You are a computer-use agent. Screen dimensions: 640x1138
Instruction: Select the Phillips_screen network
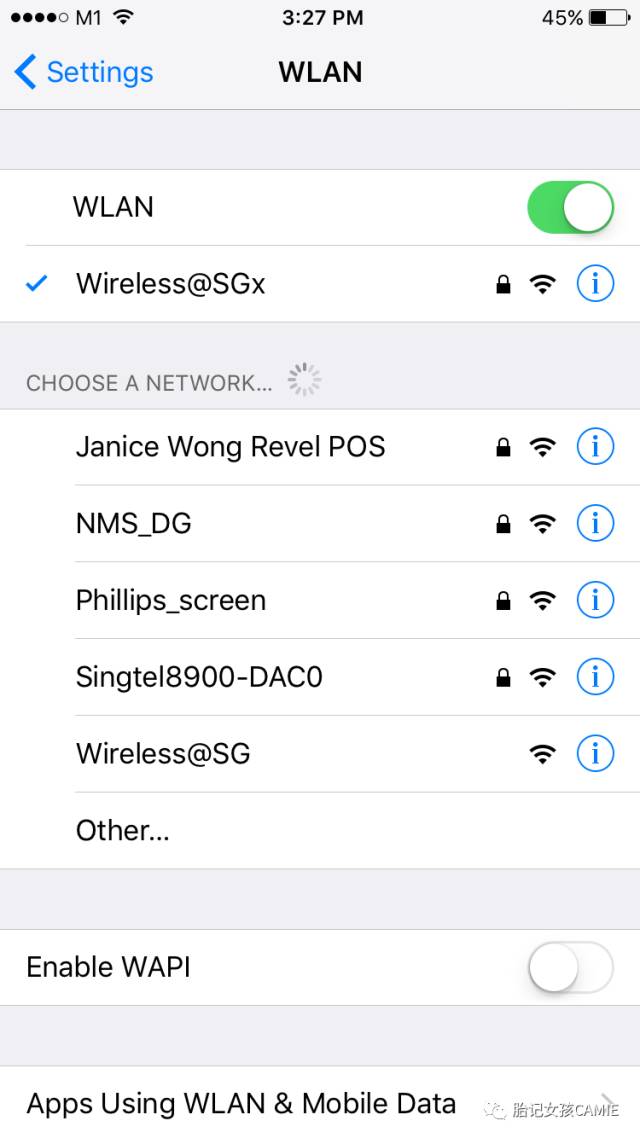click(x=170, y=601)
